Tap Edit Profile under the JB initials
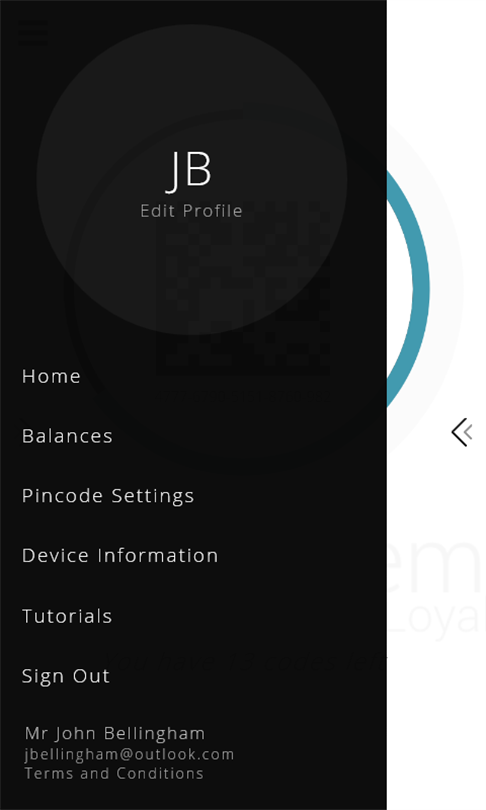The width and height of the screenshot is (486, 810). pyautogui.click(x=191, y=211)
